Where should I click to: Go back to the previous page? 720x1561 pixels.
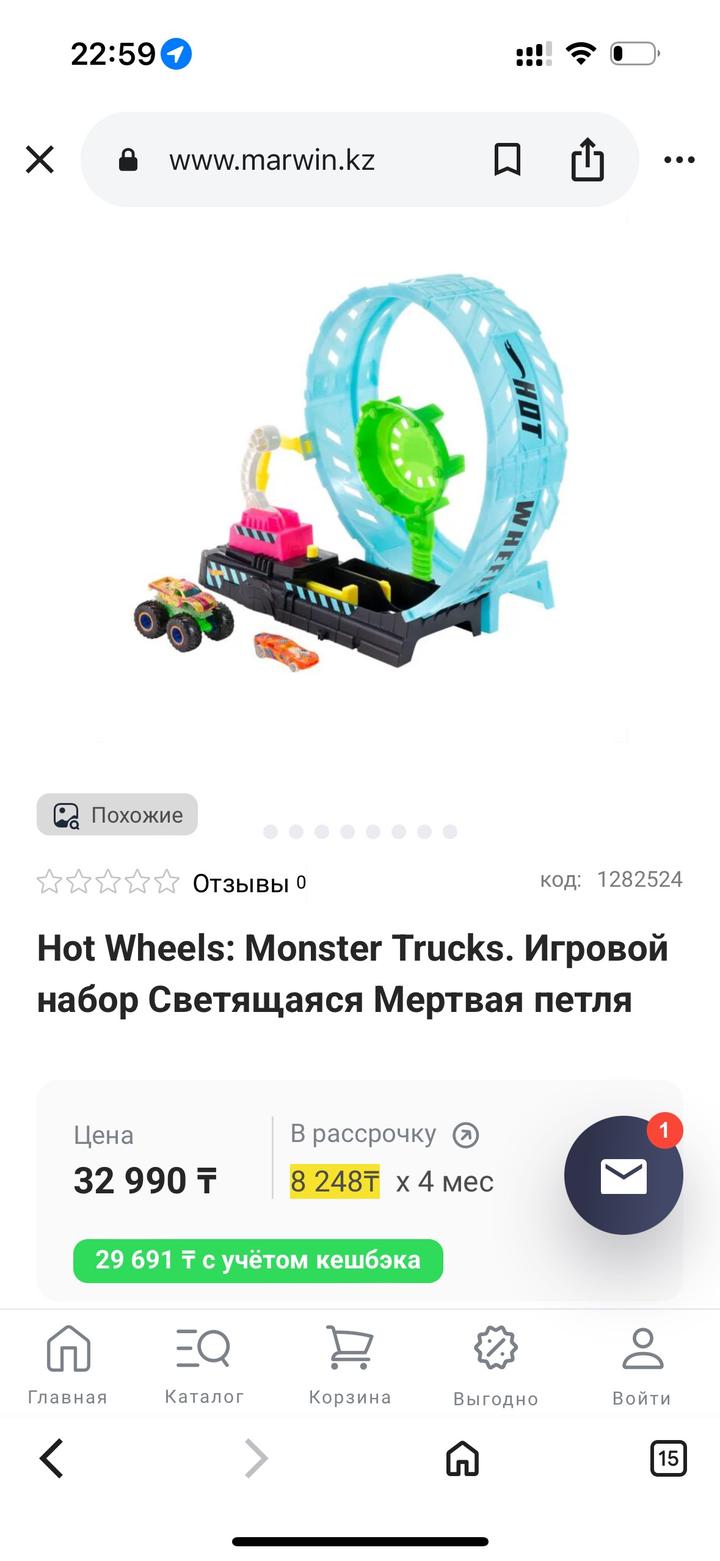pos(52,1459)
